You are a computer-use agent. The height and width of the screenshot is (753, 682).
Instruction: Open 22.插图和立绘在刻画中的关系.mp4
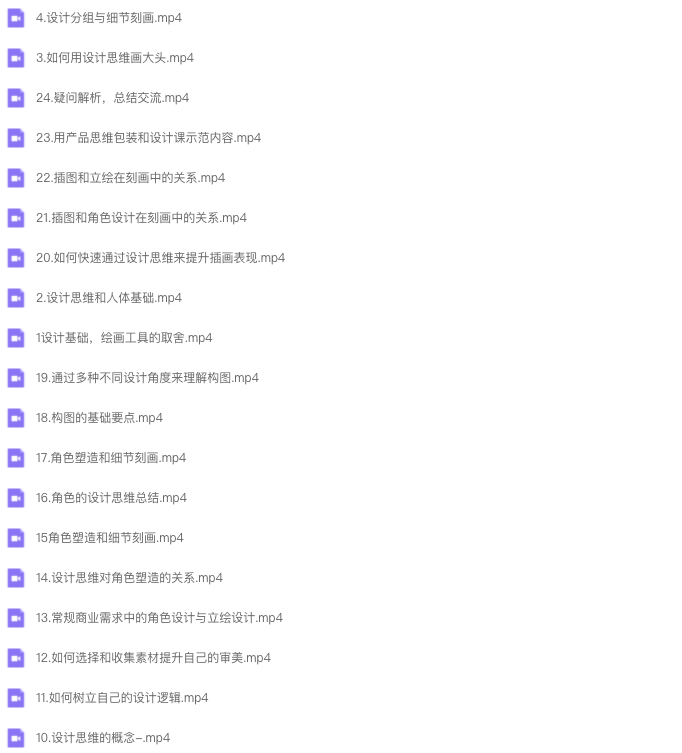130,178
